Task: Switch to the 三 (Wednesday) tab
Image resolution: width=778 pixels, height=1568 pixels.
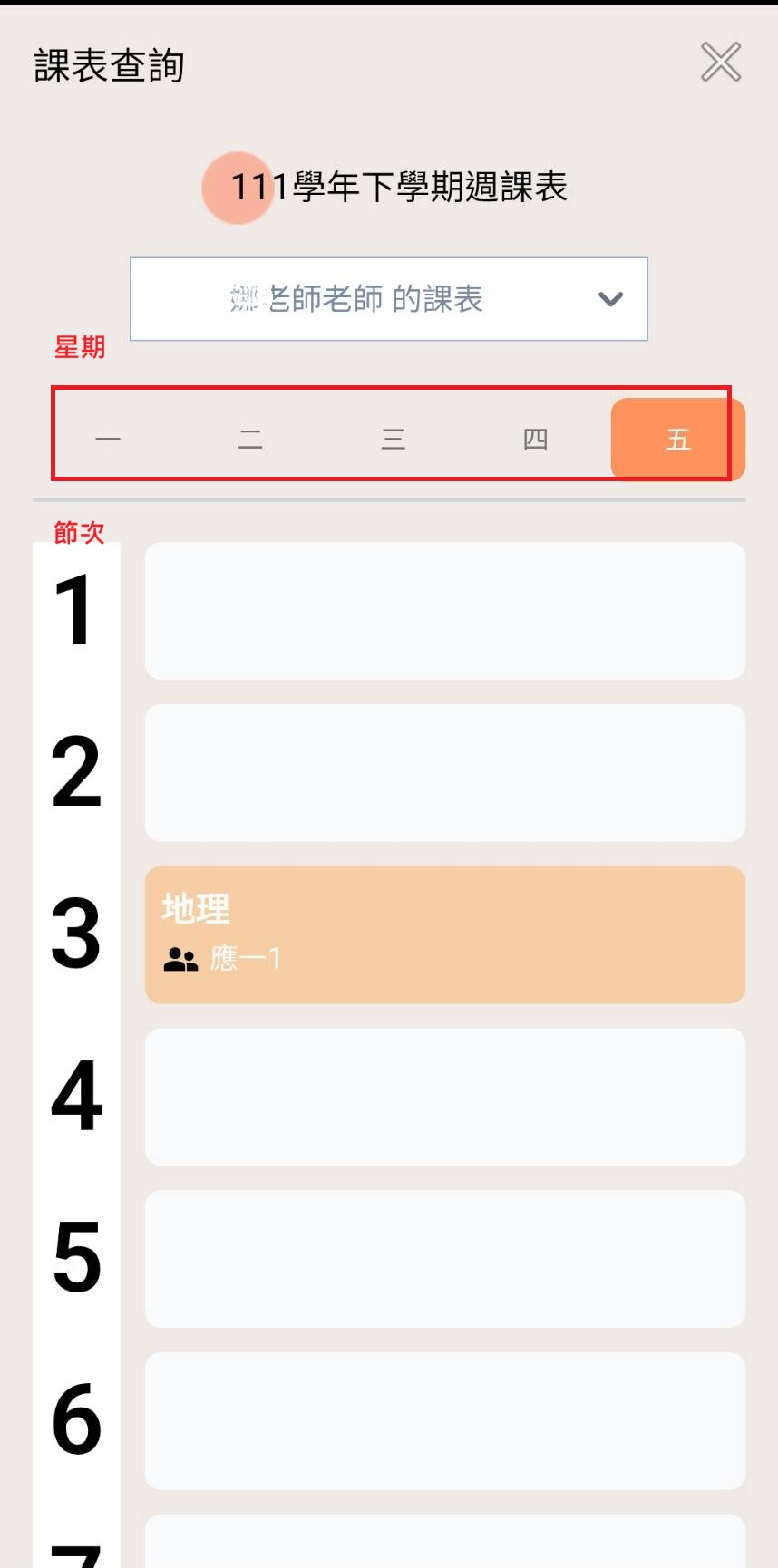Action: (393, 440)
